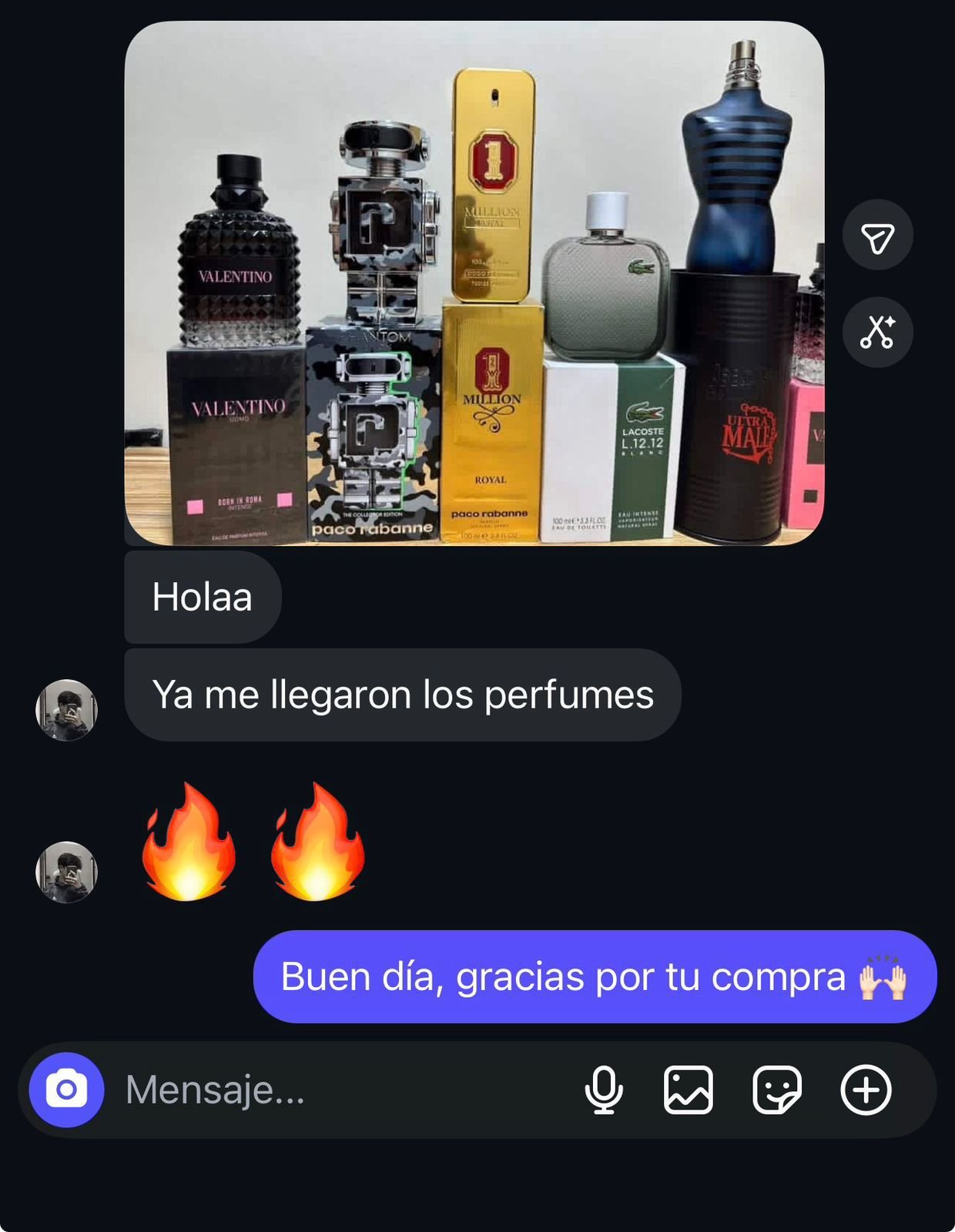955x1232 pixels.
Task: Tap the scissors sticker cutout icon
Action: pos(877,332)
